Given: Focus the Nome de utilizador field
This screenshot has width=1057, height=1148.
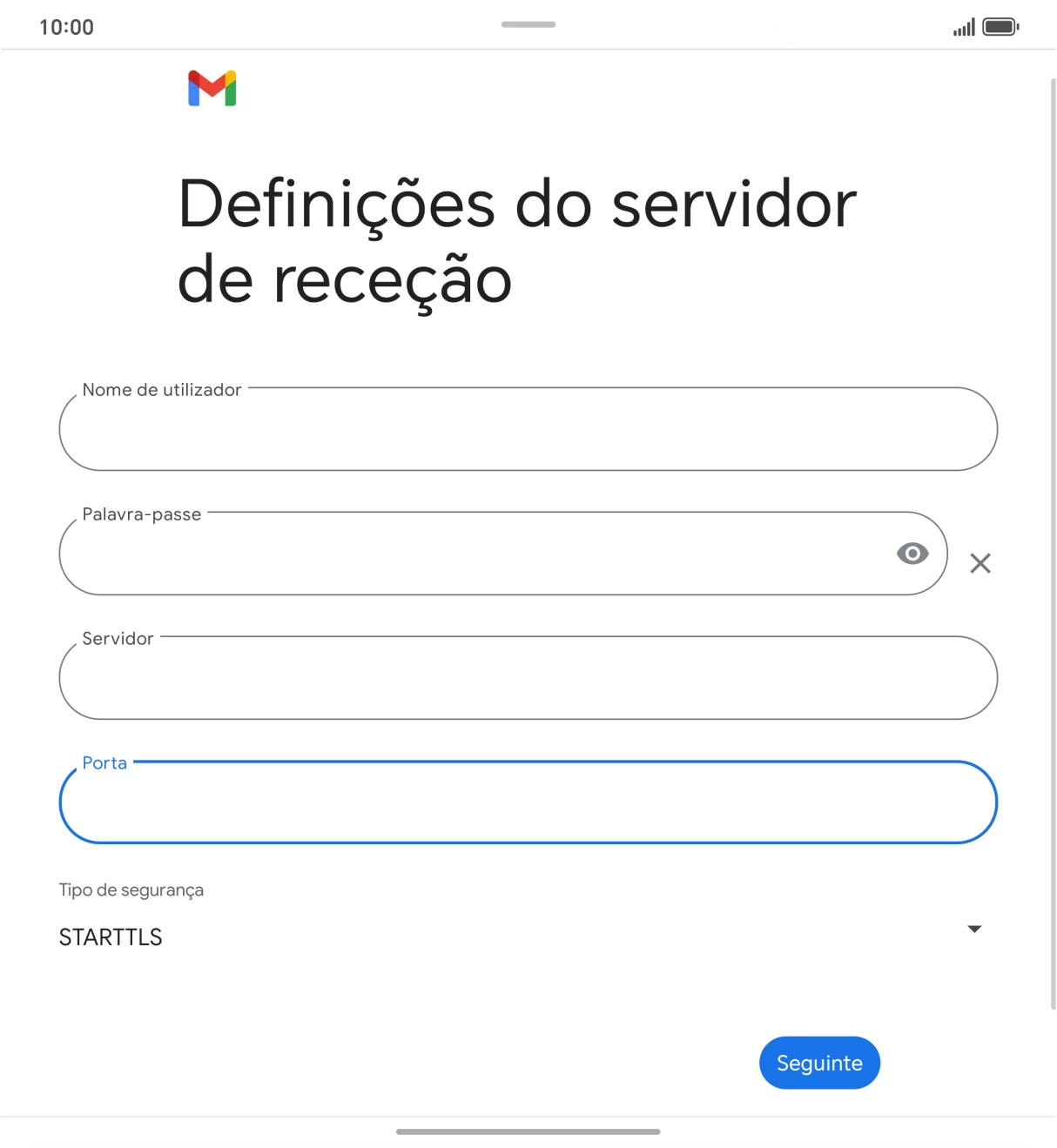Looking at the screenshot, I should 528,428.
